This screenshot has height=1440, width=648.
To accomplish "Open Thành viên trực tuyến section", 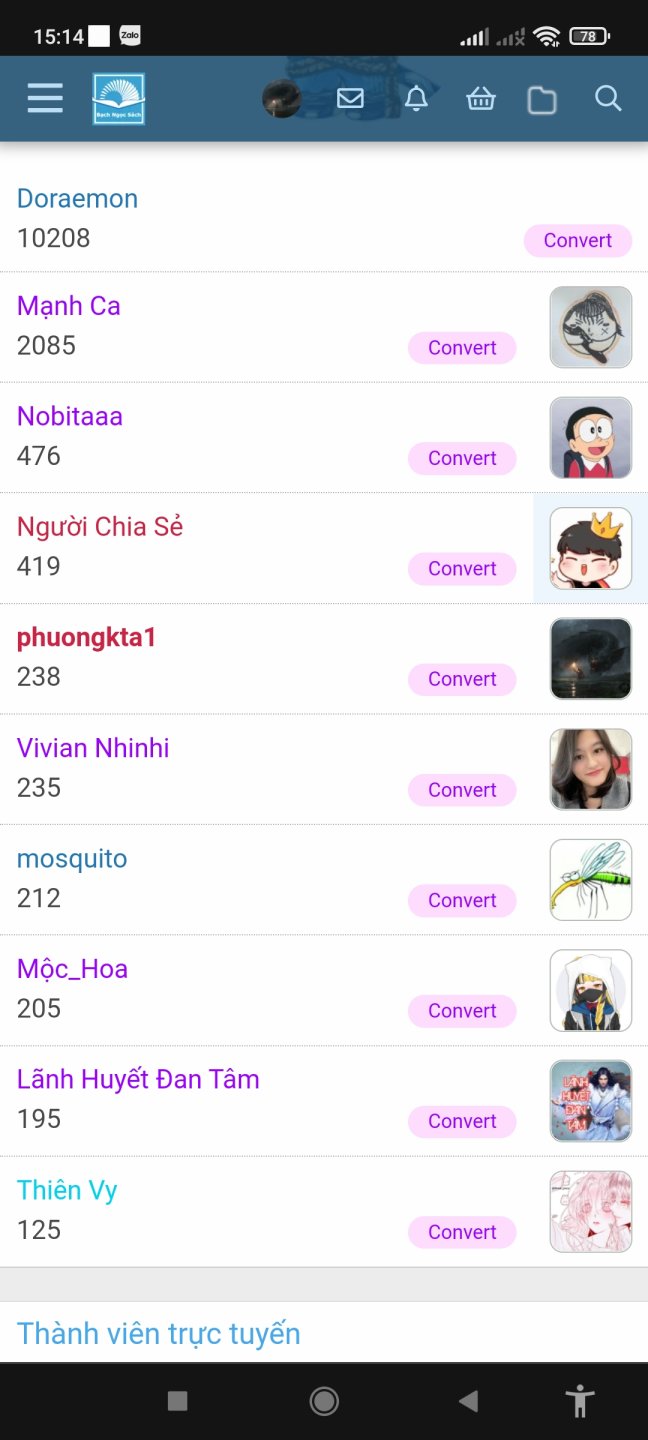I will 159,1333.
